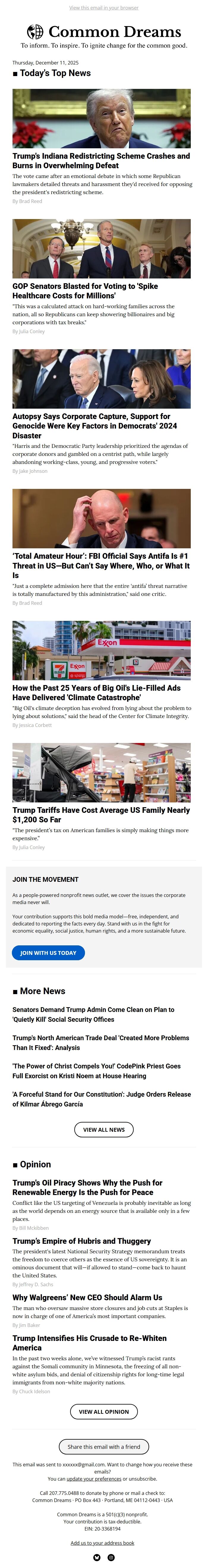Tap the 'View All News' button
Screen dimensions: 208x1568
click(103, 1130)
